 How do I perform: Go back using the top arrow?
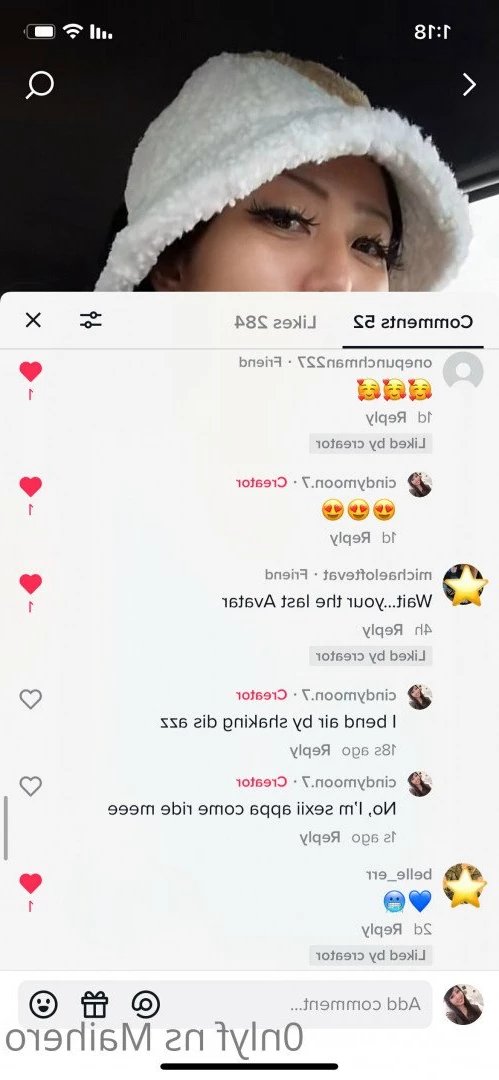[x=469, y=85]
